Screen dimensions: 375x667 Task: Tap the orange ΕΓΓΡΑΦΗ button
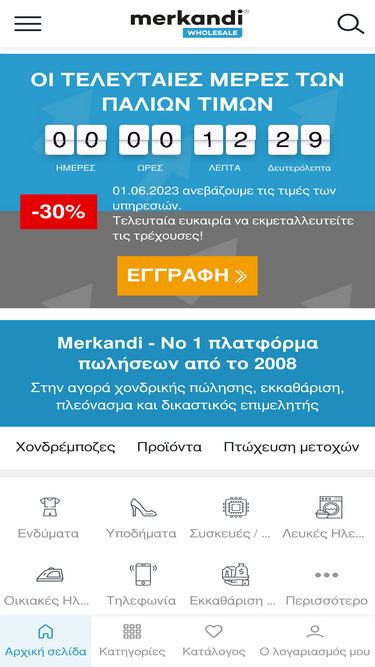click(188, 276)
